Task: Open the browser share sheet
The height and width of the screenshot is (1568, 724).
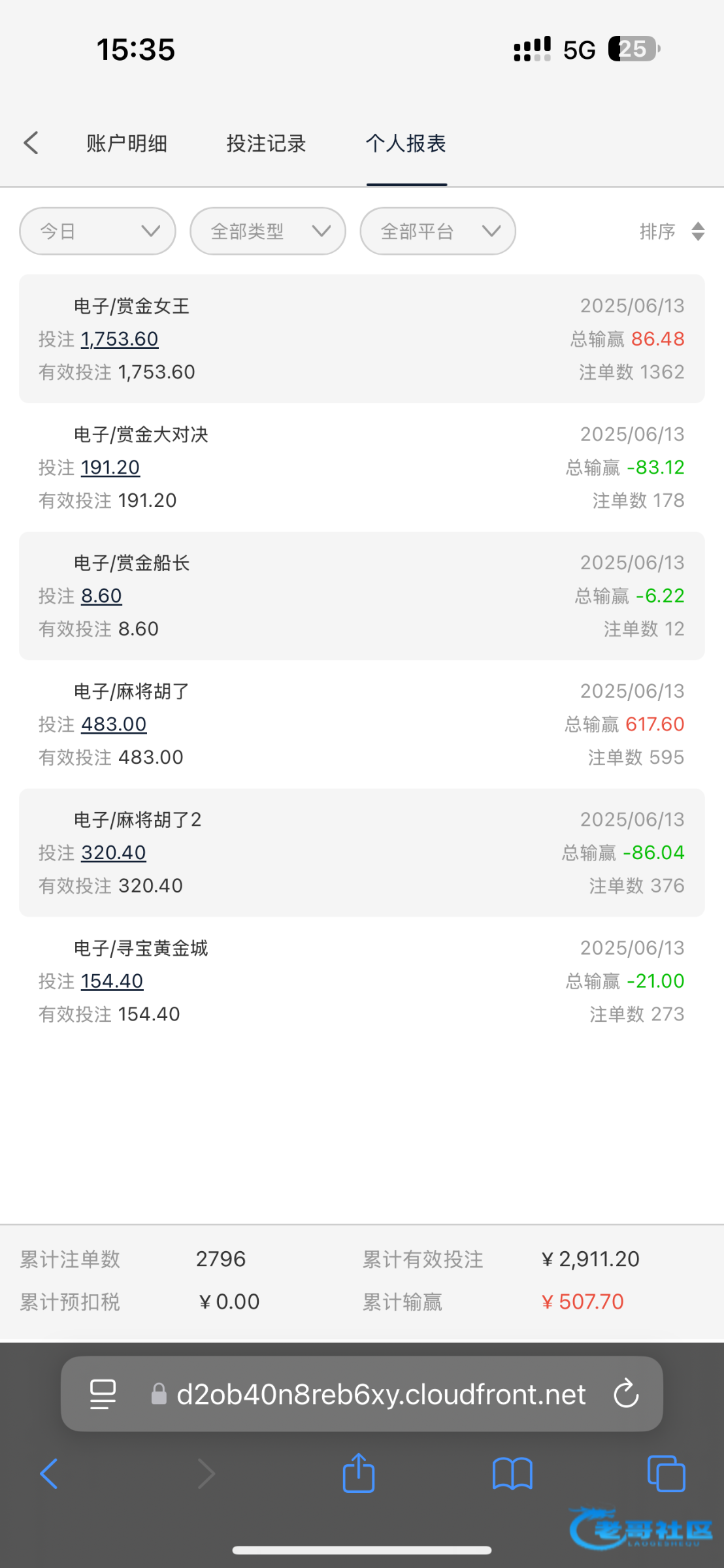Action: pyautogui.click(x=359, y=1473)
